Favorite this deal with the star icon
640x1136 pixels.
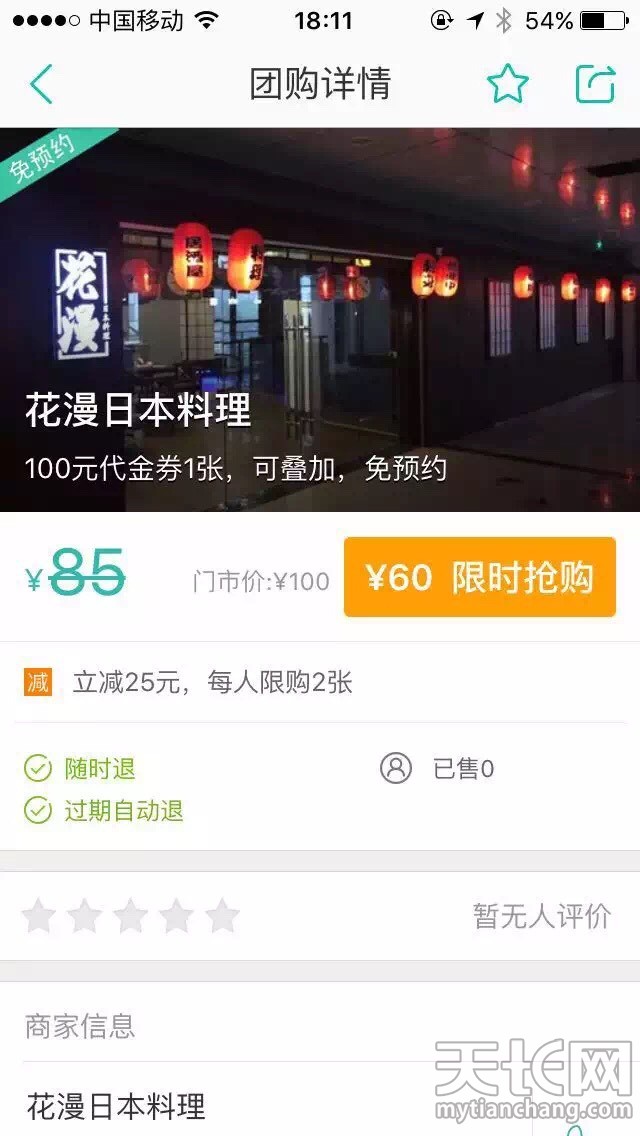point(507,85)
